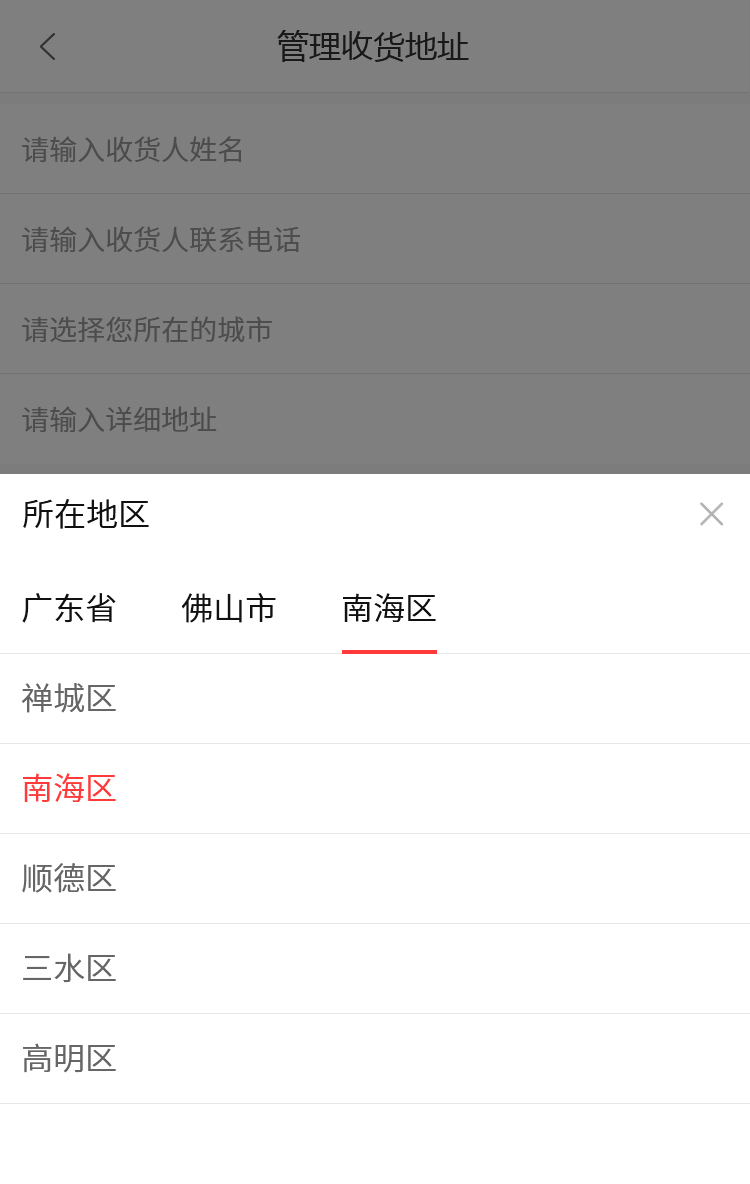Pick 顺德区 as the district
Screen dimensions: 750x1184
click(x=70, y=878)
